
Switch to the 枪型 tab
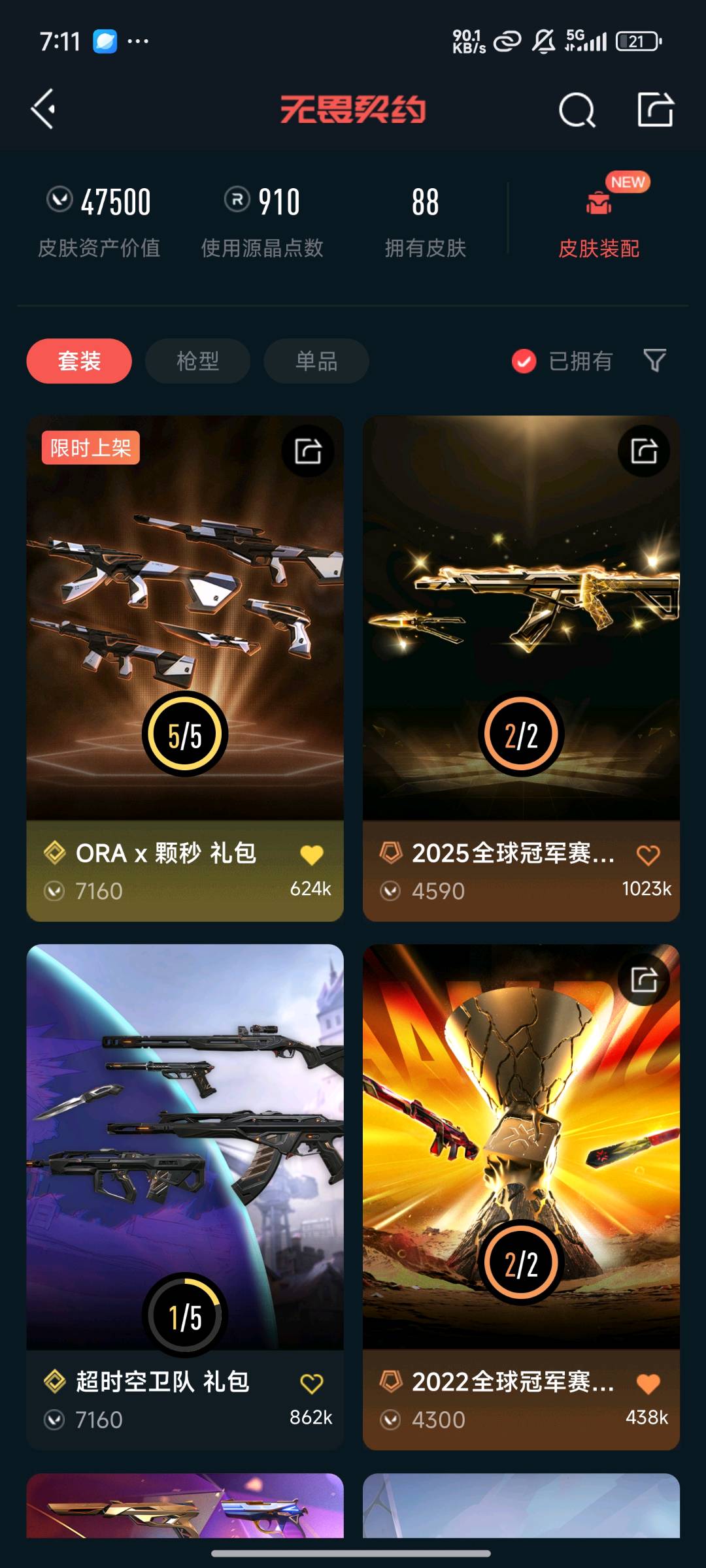[x=197, y=361]
